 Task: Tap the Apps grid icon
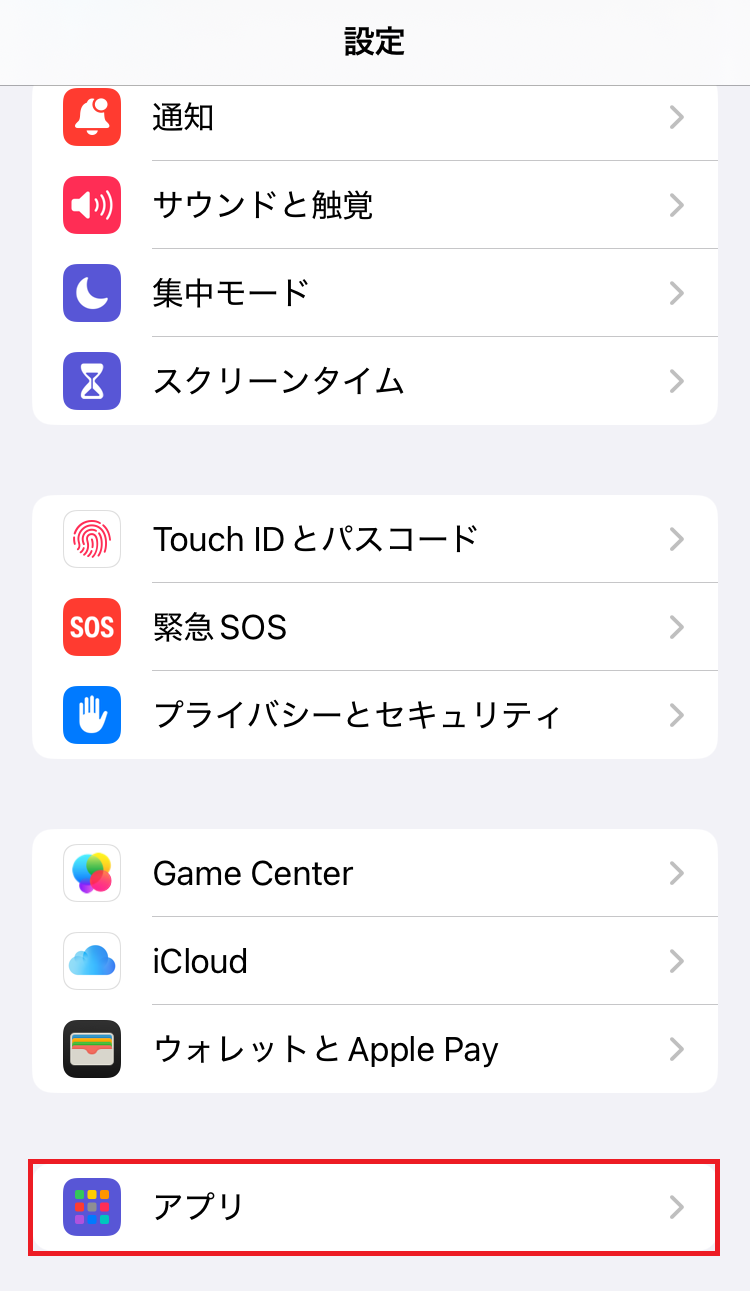[91, 1207]
